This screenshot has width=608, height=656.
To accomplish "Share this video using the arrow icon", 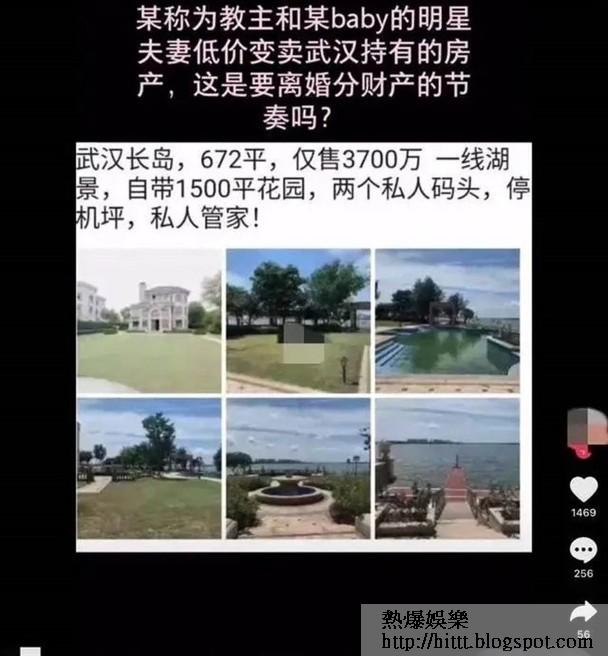I will pyautogui.click(x=583, y=611).
